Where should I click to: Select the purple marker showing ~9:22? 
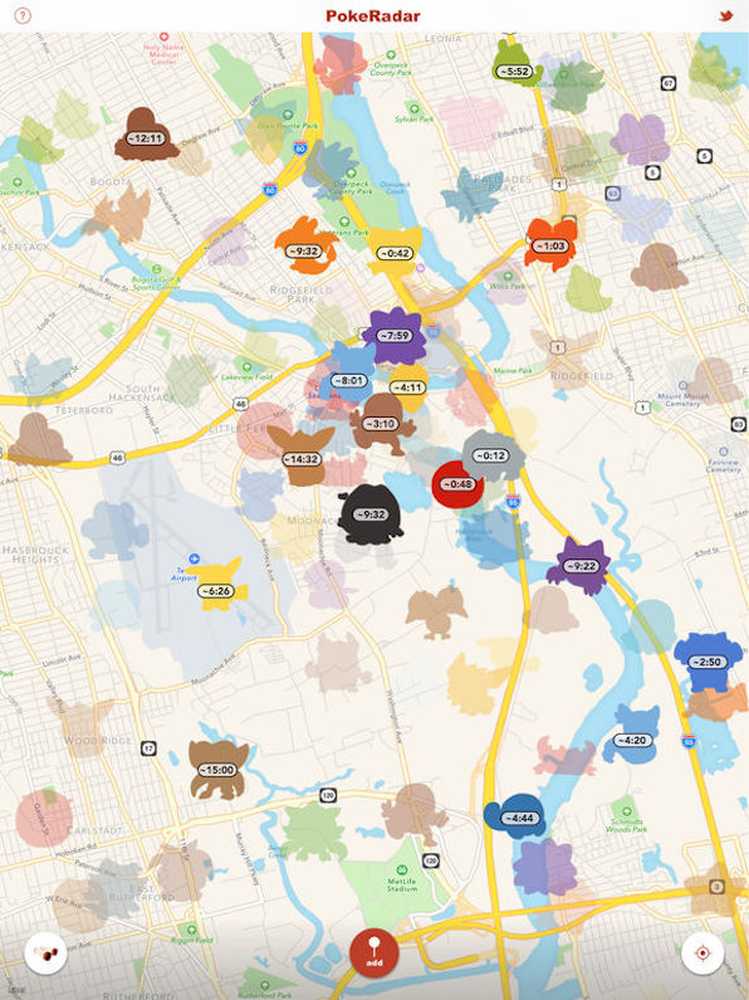click(580, 565)
